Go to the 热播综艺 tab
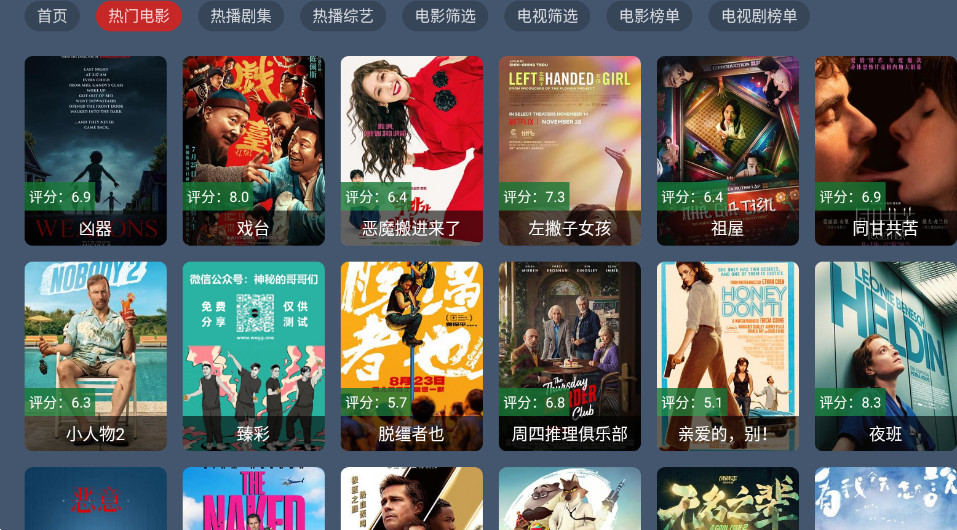Viewport: 957px width, 530px height. pyautogui.click(x=342, y=16)
